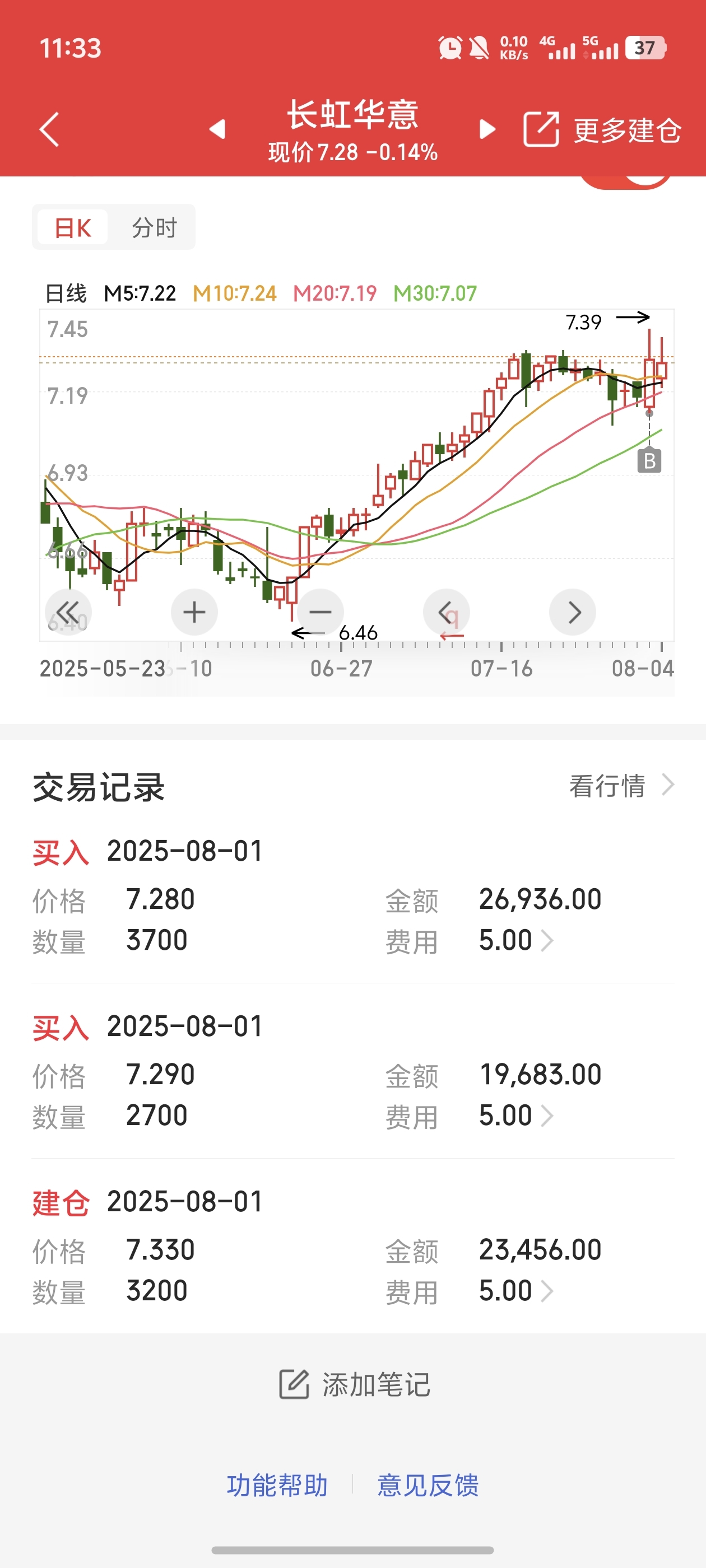This screenshot has width=706, height=1568.
Task: Open the 意见反馈 link
Action: point(428,1485)
